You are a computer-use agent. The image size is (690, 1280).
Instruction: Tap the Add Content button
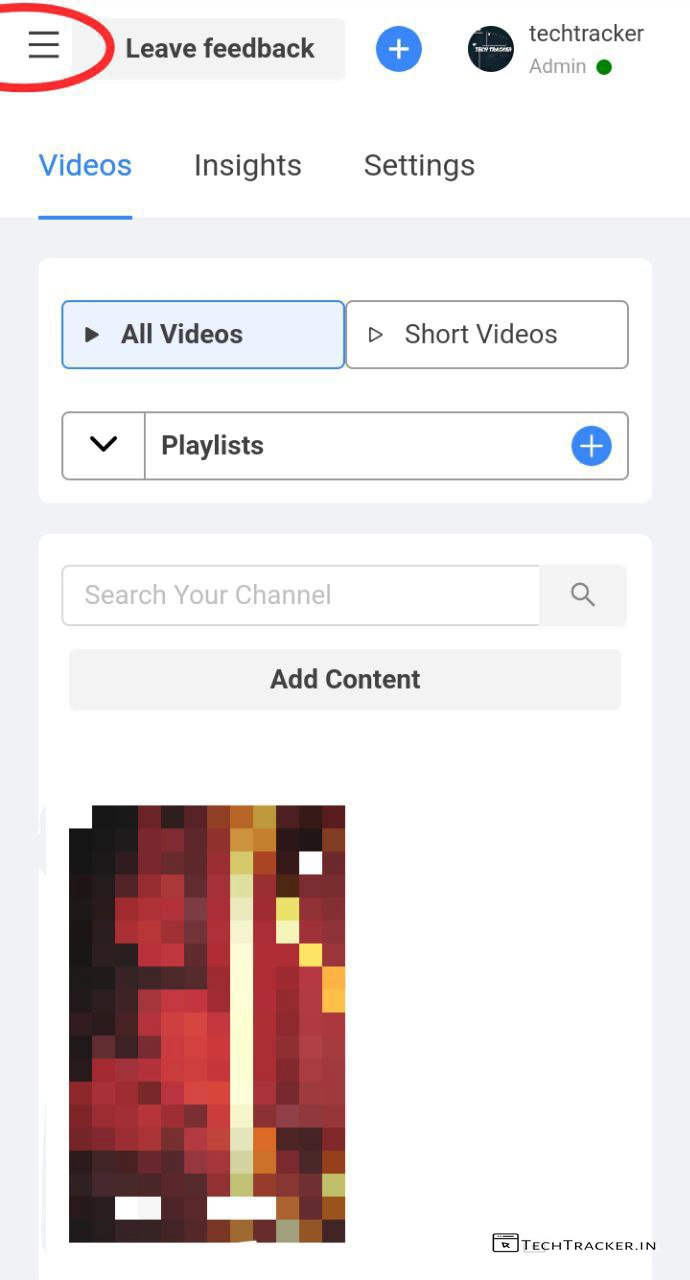(x=345, y=680)
